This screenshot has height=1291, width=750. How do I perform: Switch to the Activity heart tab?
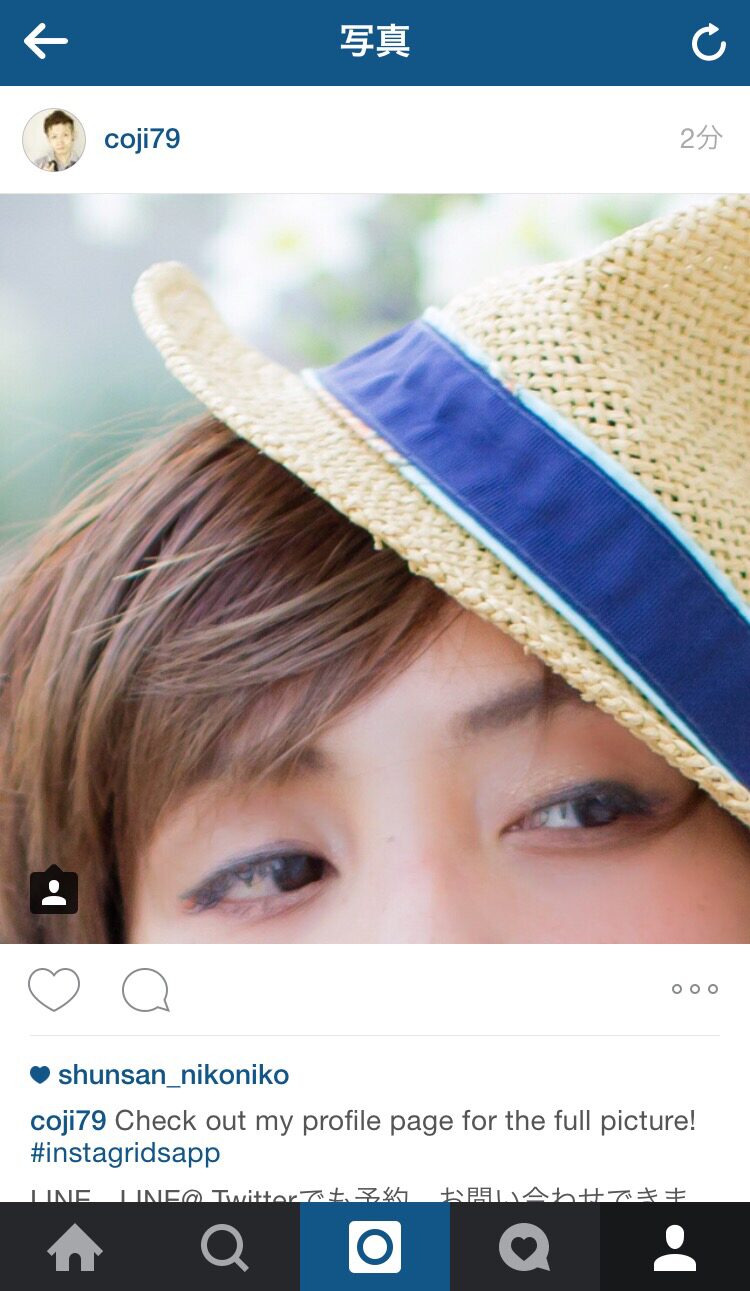tap(525, 1247)
